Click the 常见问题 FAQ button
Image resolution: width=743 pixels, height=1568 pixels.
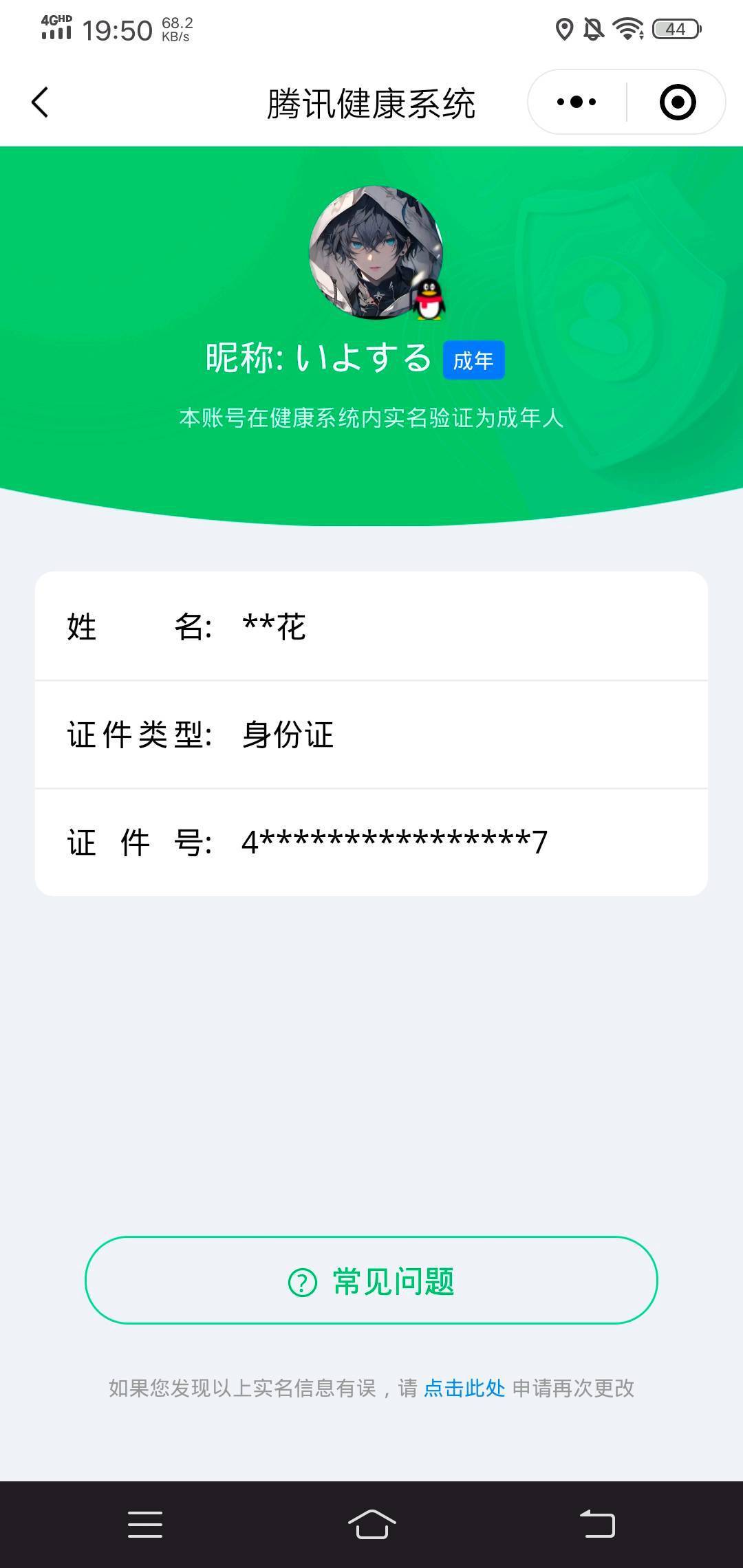coord(371,1281)
